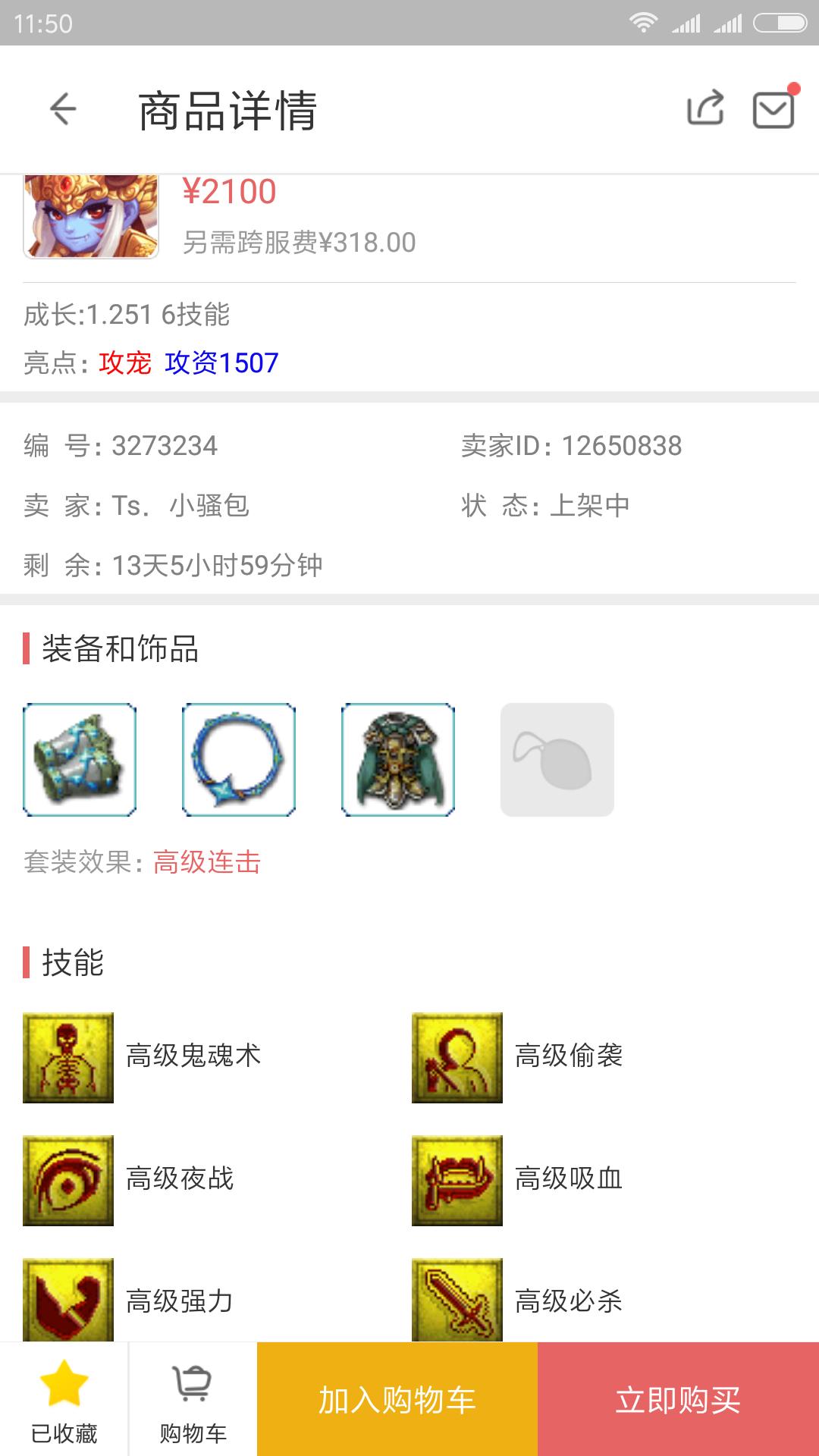Image resolution: width=819 pixels, height=1456 pixels.
Task: Open the shopping cart (购物车)
Action: pyautogui.click(x=193, y=1400)
